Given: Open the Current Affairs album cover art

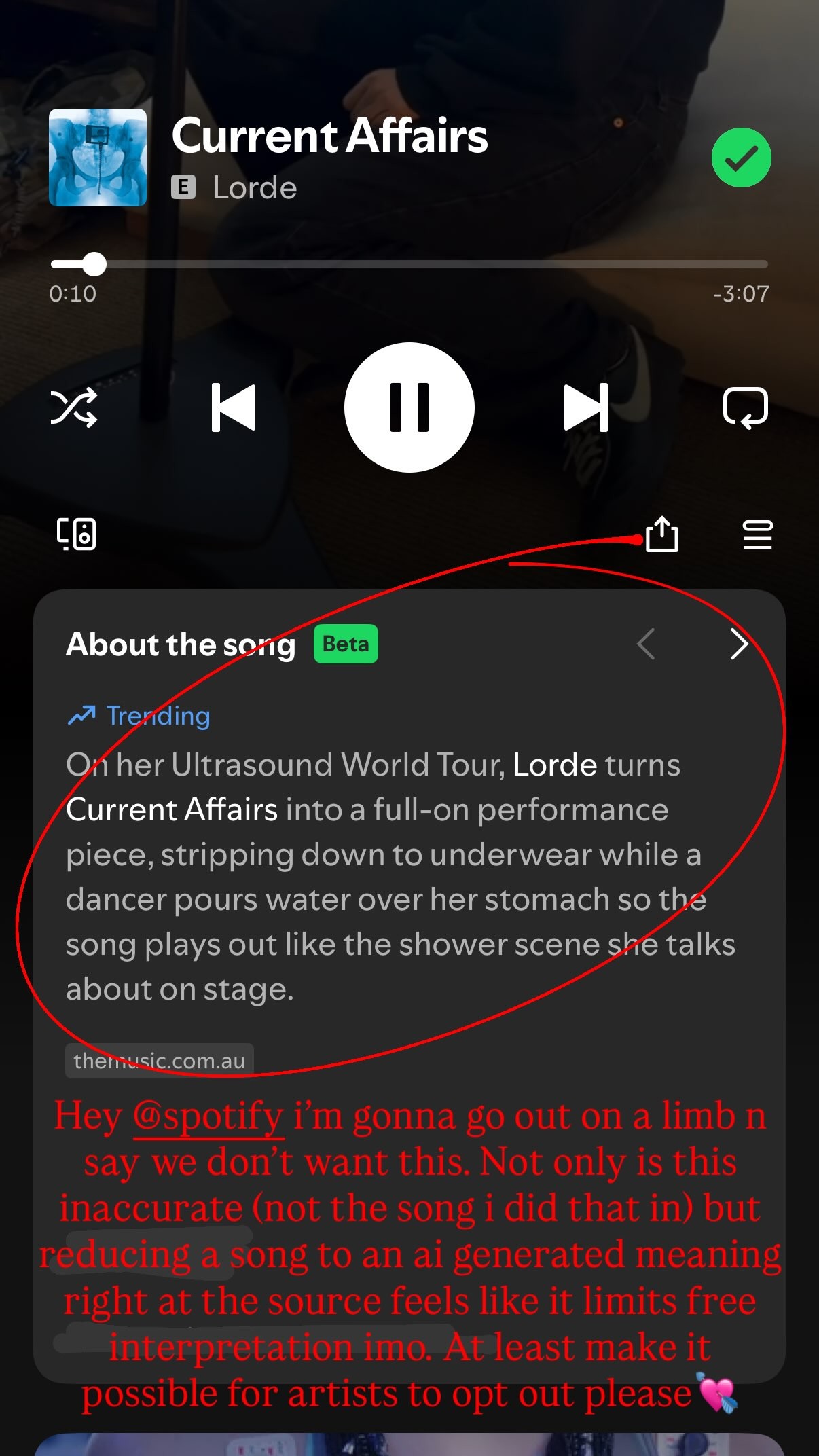Looking at the screenshot, I should pyautogui.click(x=98, y=158).
